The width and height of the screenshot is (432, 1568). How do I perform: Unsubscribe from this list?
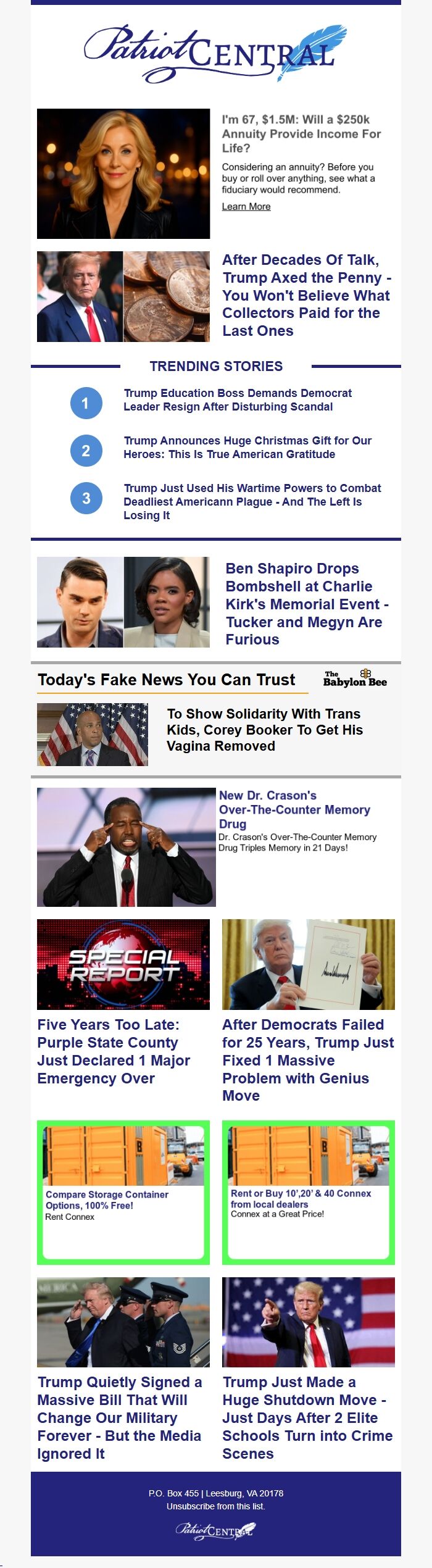tap(215, 1506)
